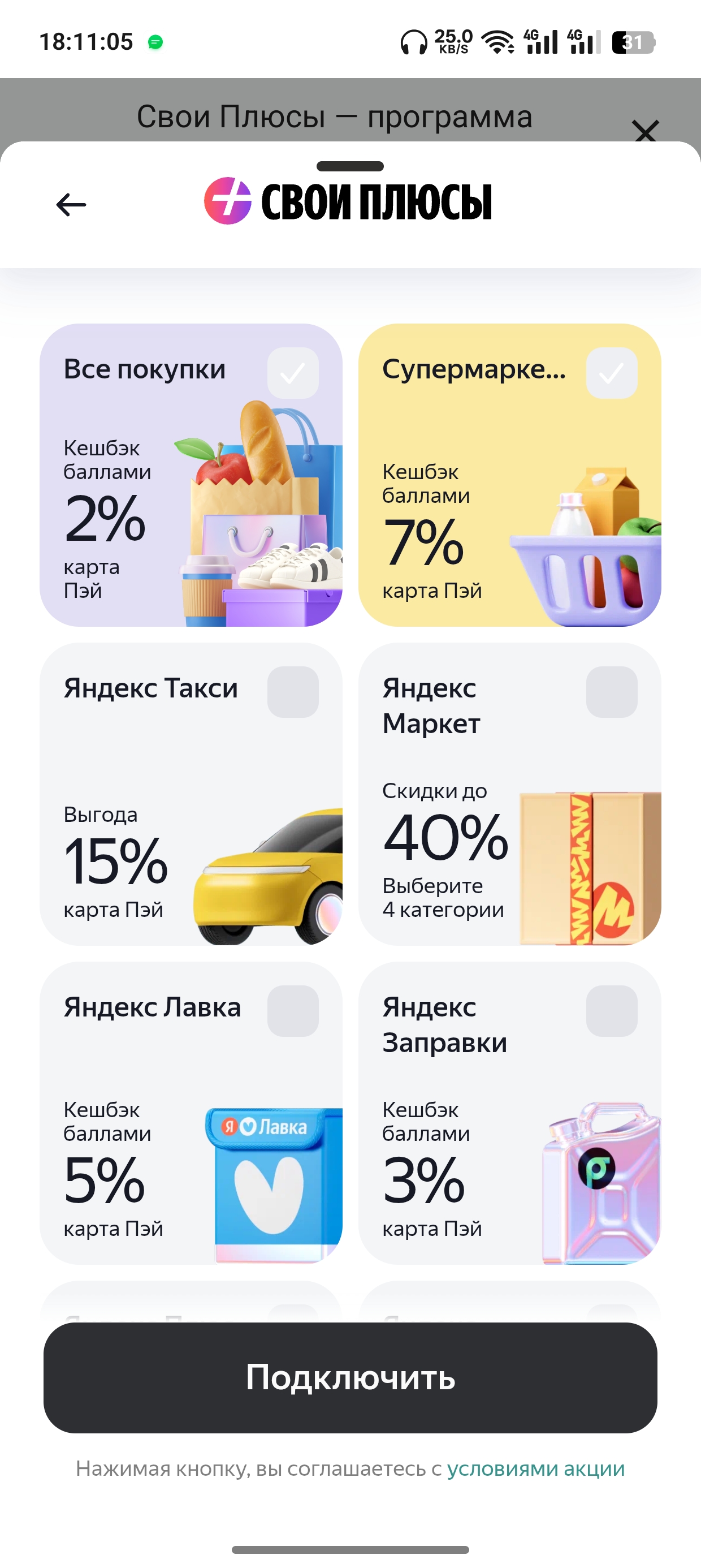Open the условиями акции link
Viewport: 701px width, 1568px height.
535,1469
